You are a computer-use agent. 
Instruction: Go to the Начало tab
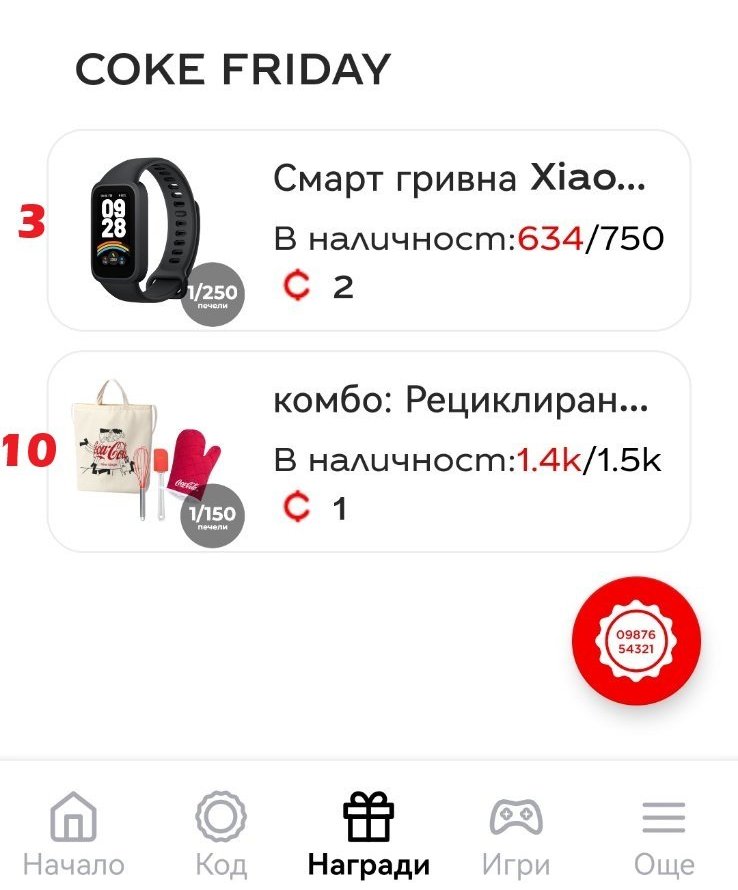(73, 835)
